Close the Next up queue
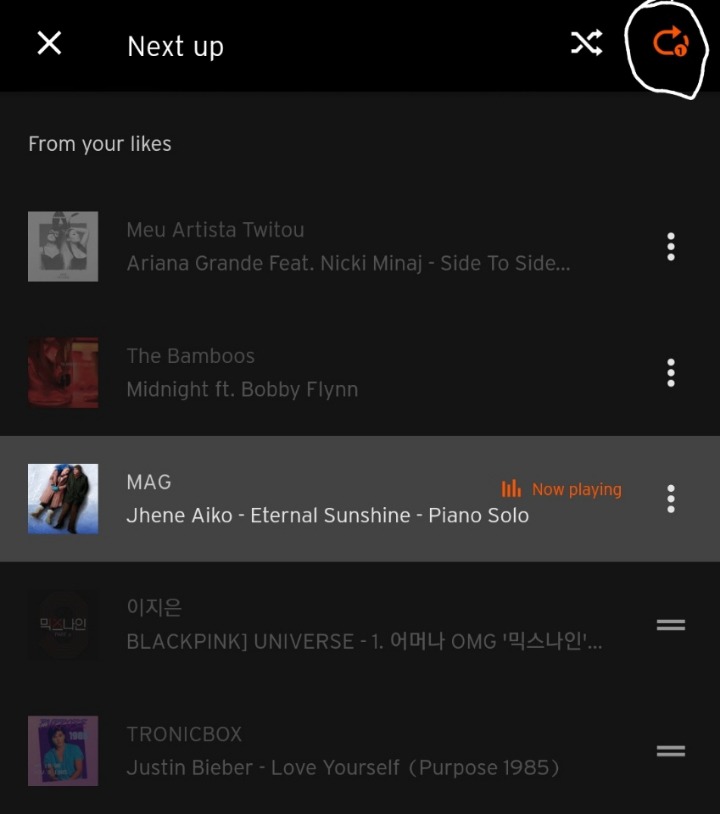Screen dimensions: 720x814 pos(49,43)
